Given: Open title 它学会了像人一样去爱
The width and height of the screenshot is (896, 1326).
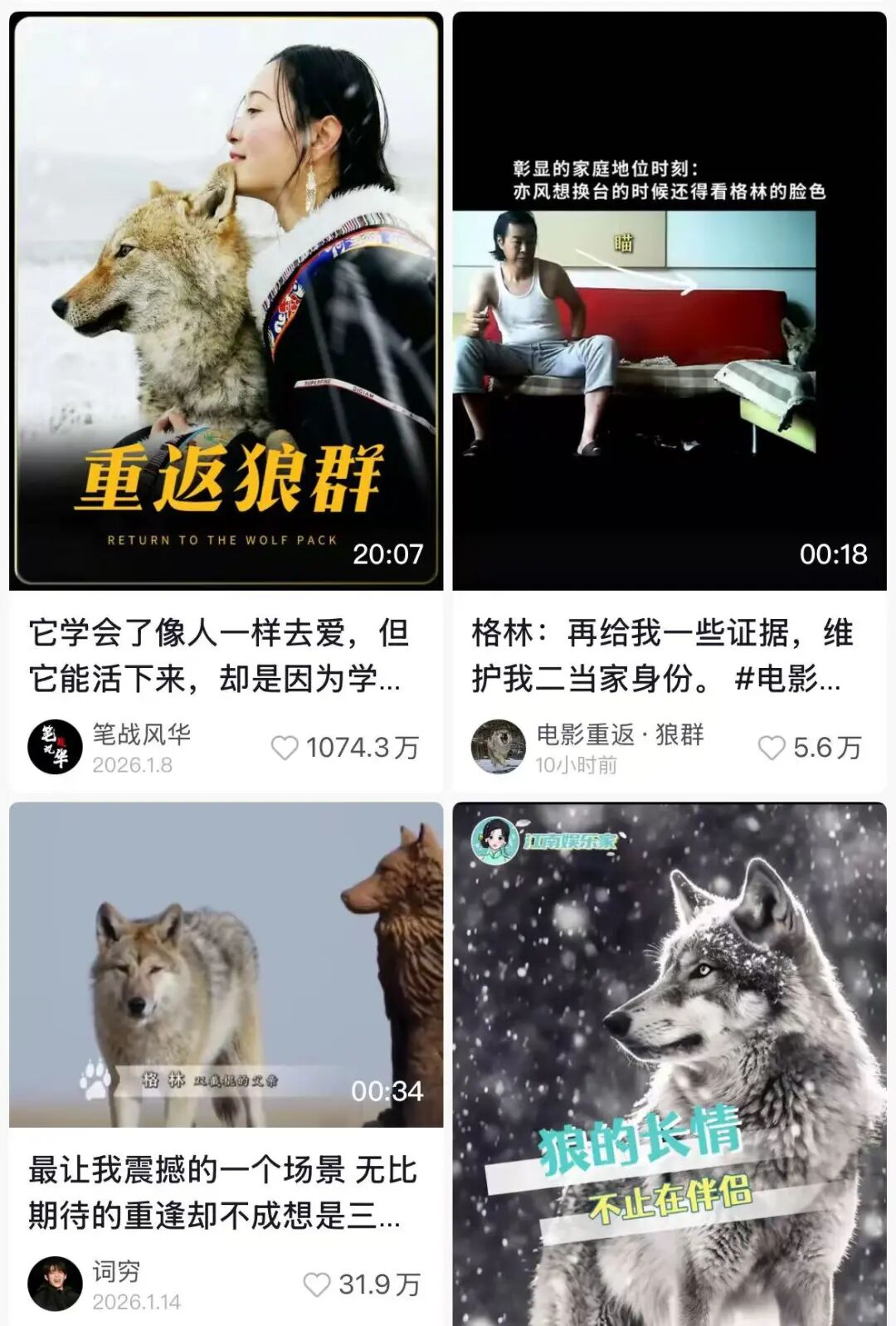Looking at the screenshot, I should pos(219,656).
